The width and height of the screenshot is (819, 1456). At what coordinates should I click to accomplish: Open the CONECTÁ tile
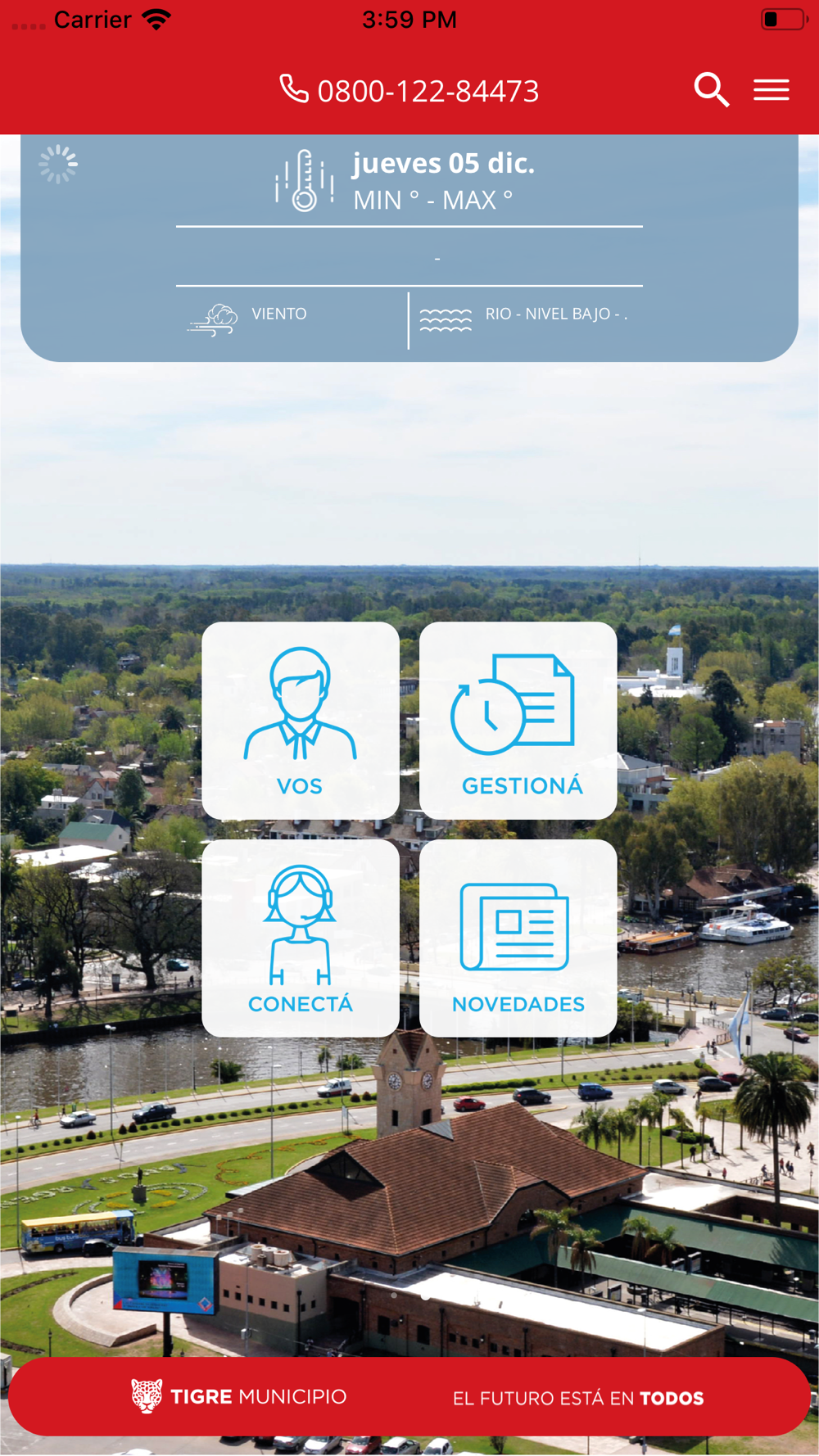(301, 938)
